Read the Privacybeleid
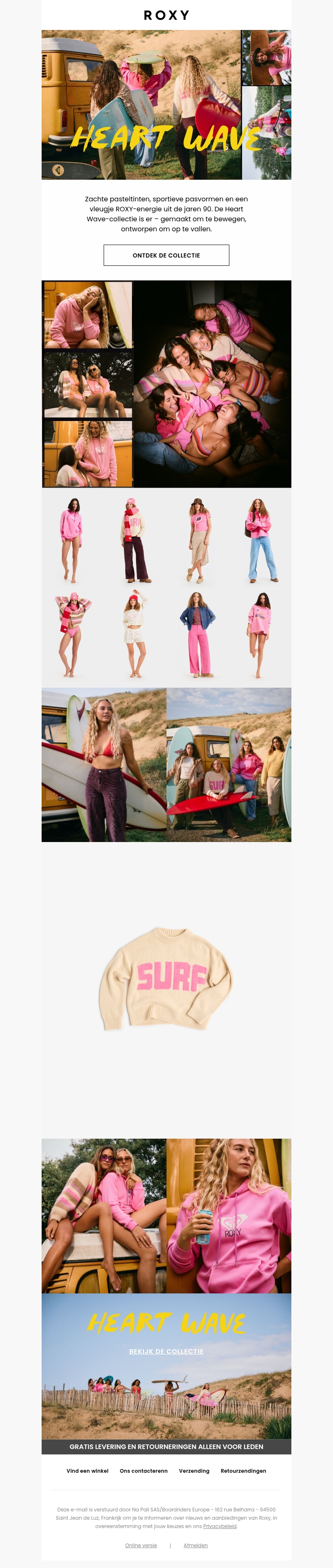Viewport: 333px width, 1568px height. point(219,1526)
